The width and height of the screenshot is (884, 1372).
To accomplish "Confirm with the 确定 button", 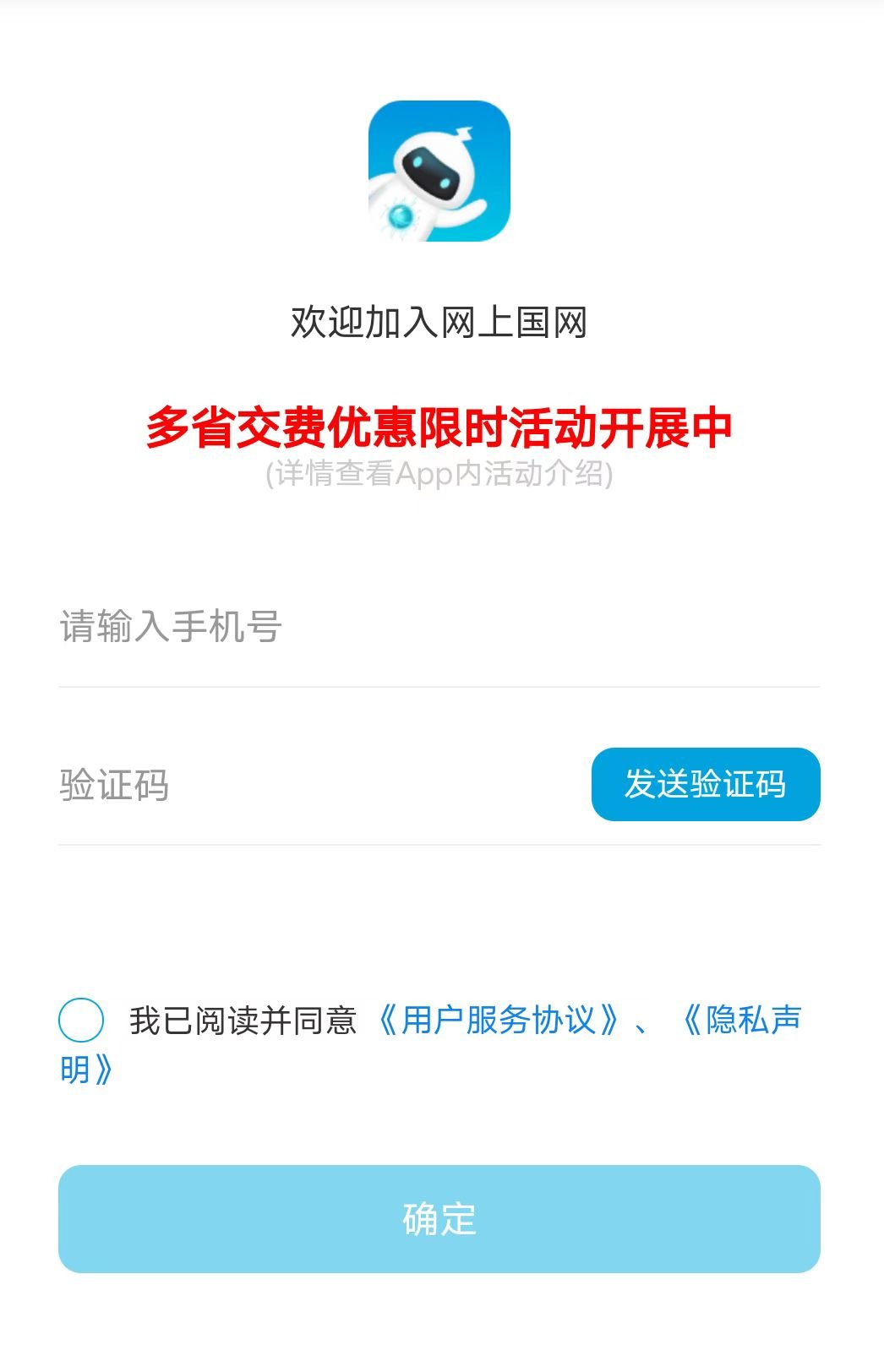I will click(x=439, y=1218).
